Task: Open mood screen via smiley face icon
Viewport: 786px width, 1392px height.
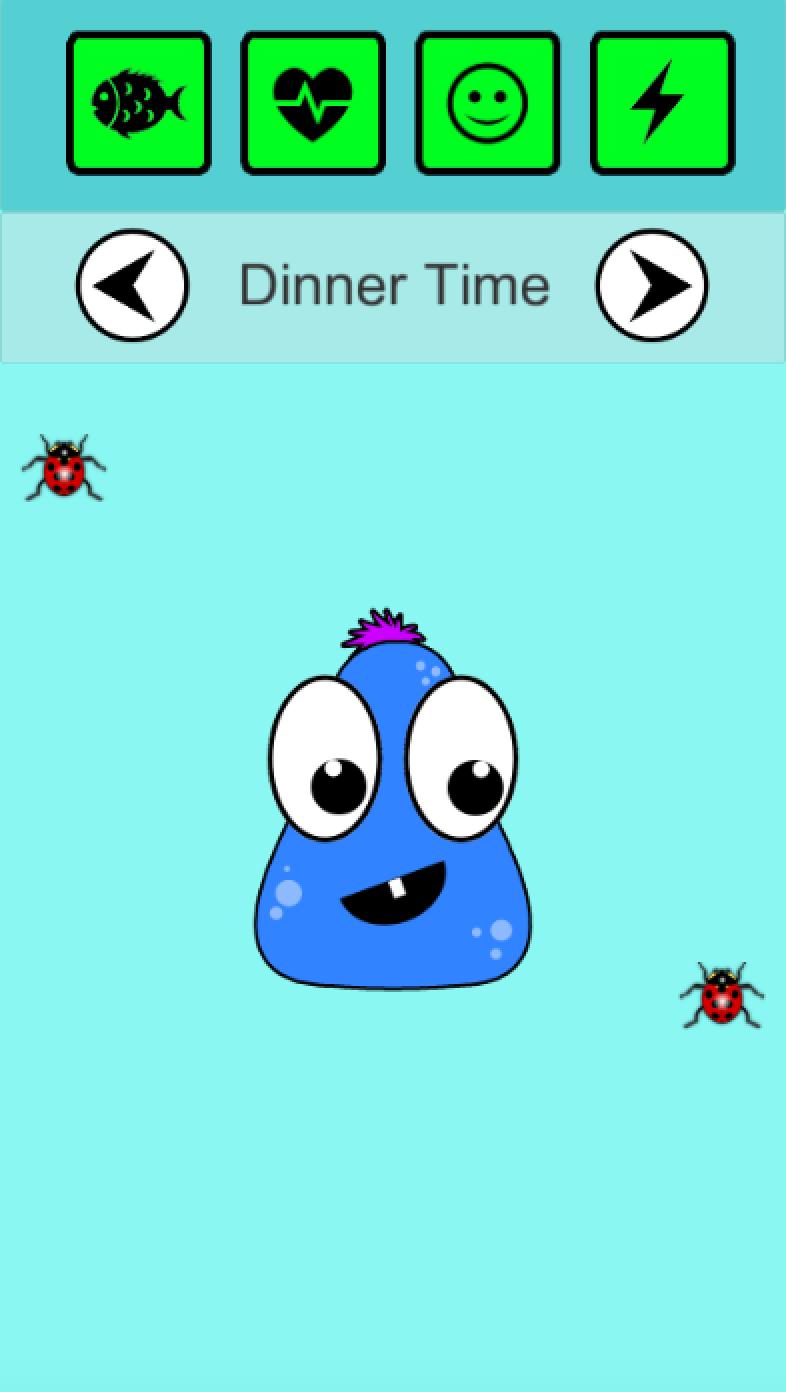Action: pos(488,100)
